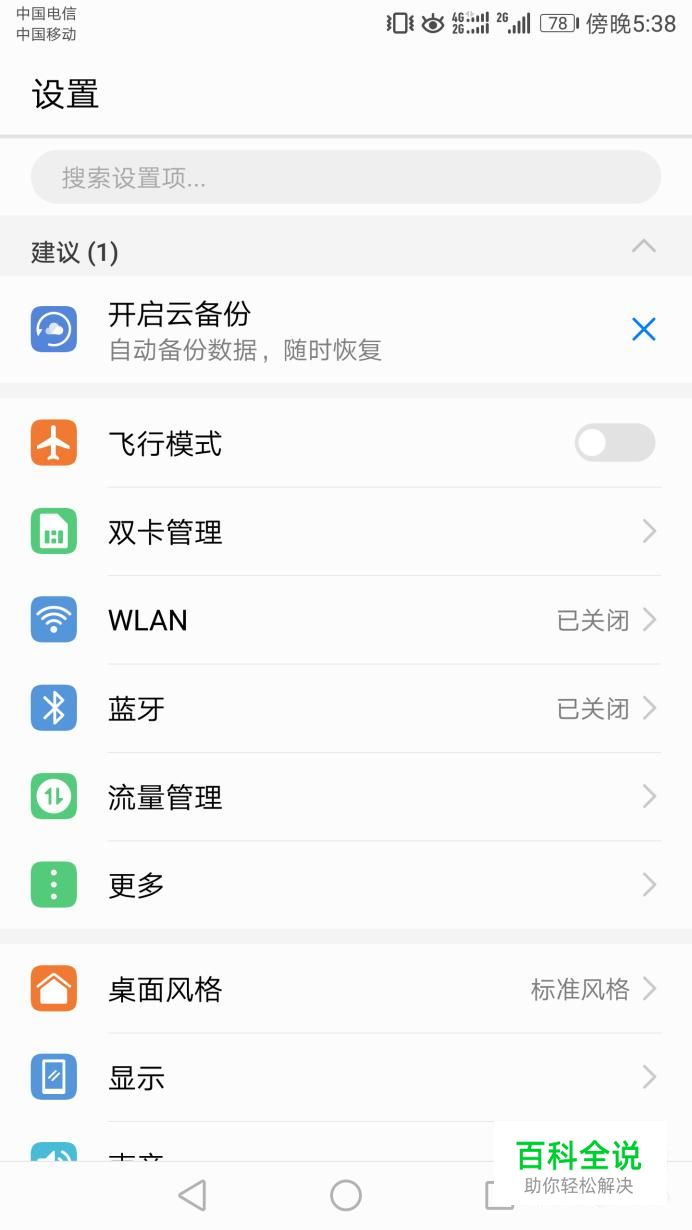Open the 开启云备份 suggestion
Screen dimensions: 692x1230
[300, 330]
